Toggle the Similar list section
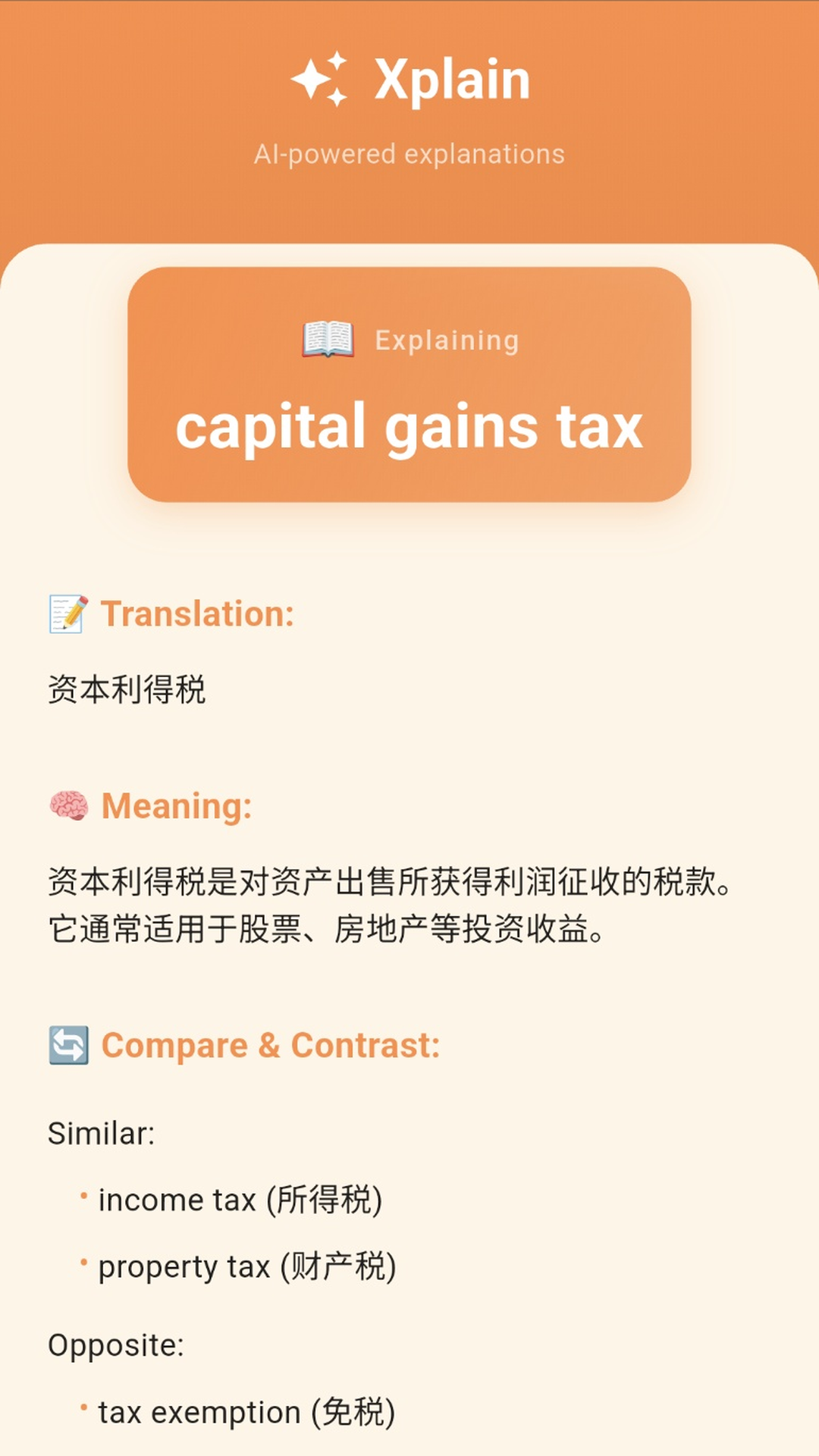The image size is (819, 1456). click(101, 1134)
